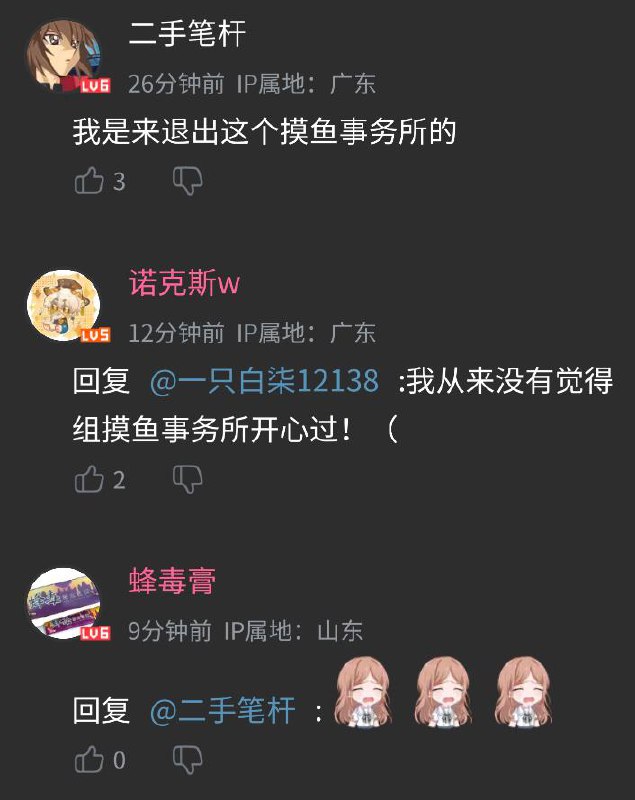
Task: Dislike 二手笔杆's comment
Action: 188,181
